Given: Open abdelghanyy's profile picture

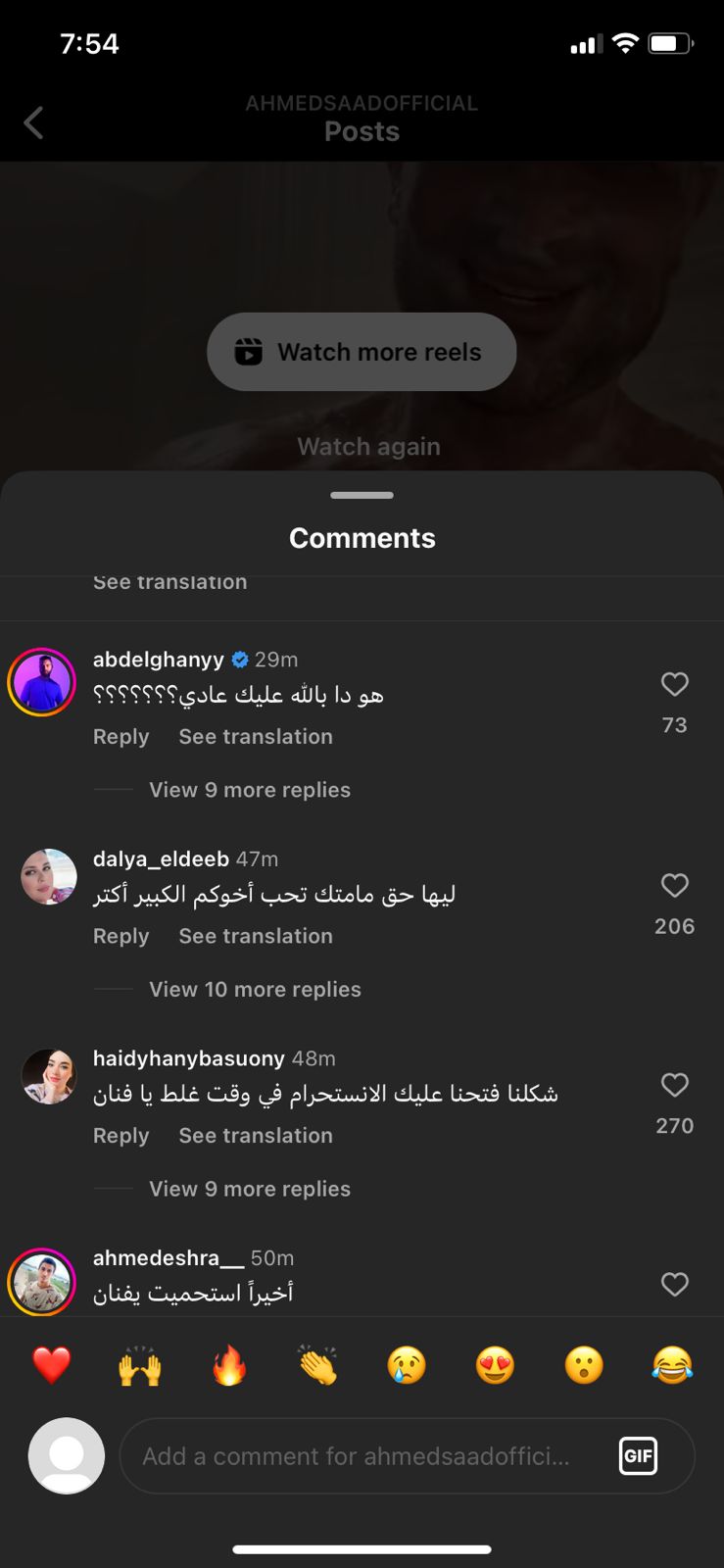Looking at the screenshot, I should point(42,682).
